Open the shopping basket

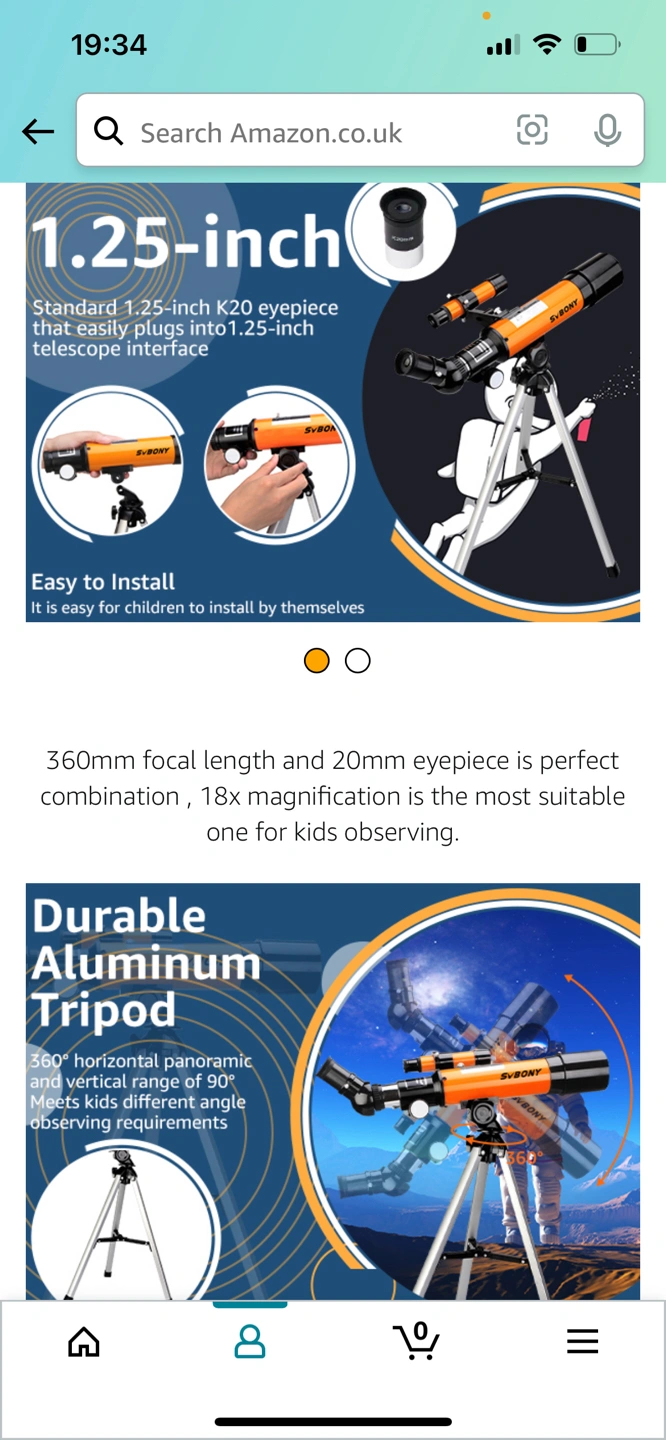[x=416, y=1341]
